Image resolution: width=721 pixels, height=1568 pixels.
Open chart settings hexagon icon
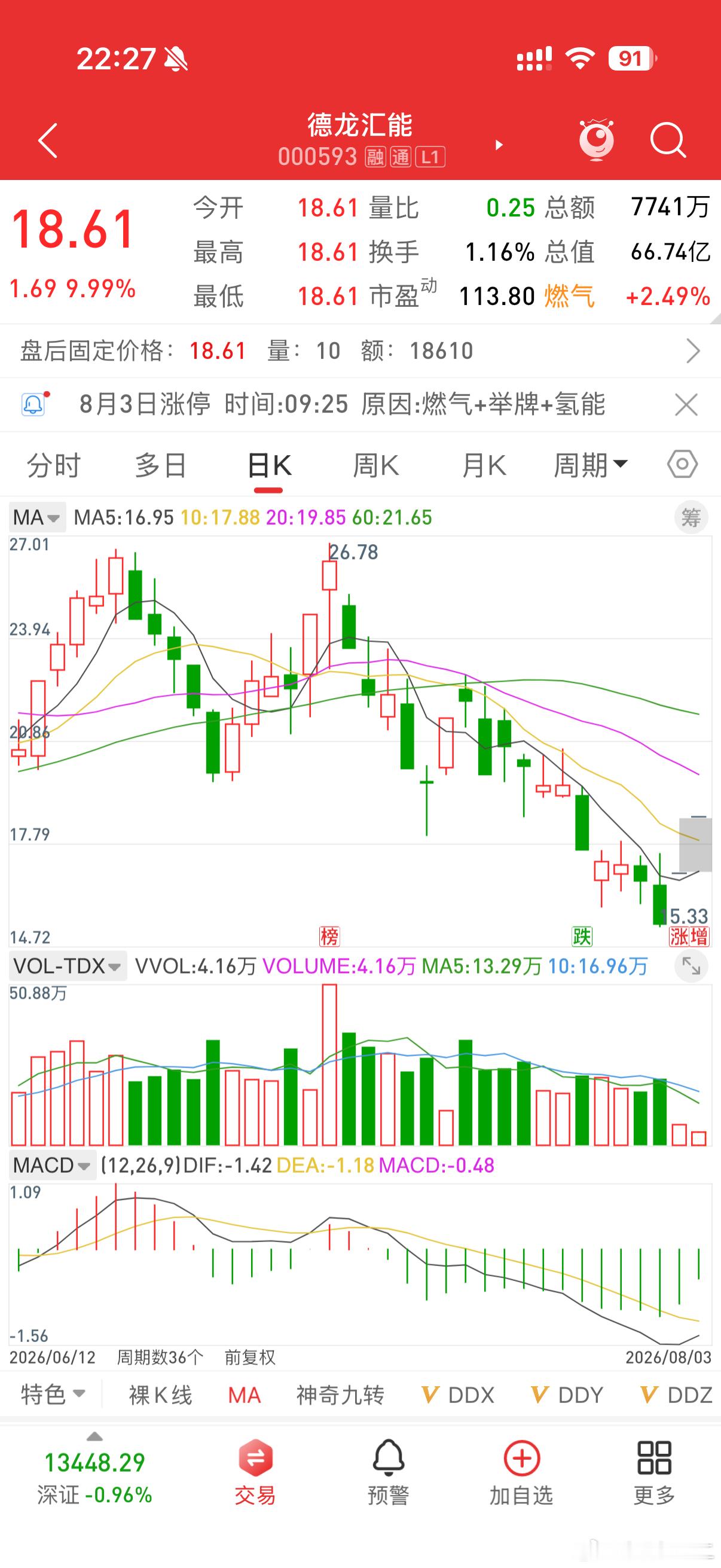pyautogui.click(x=682, y=465)
